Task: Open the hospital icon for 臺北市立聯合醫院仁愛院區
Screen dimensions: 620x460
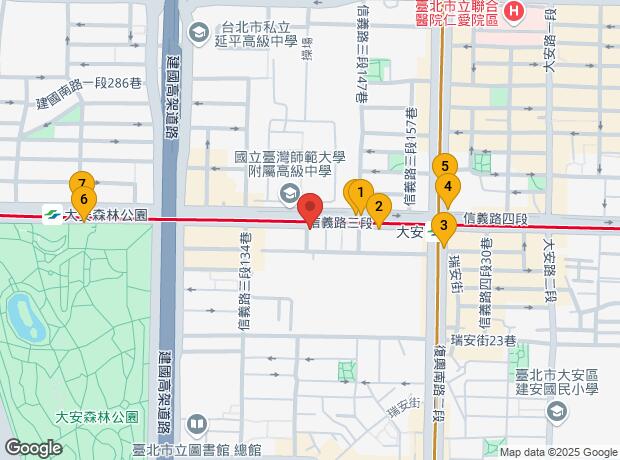Action: 513,12
